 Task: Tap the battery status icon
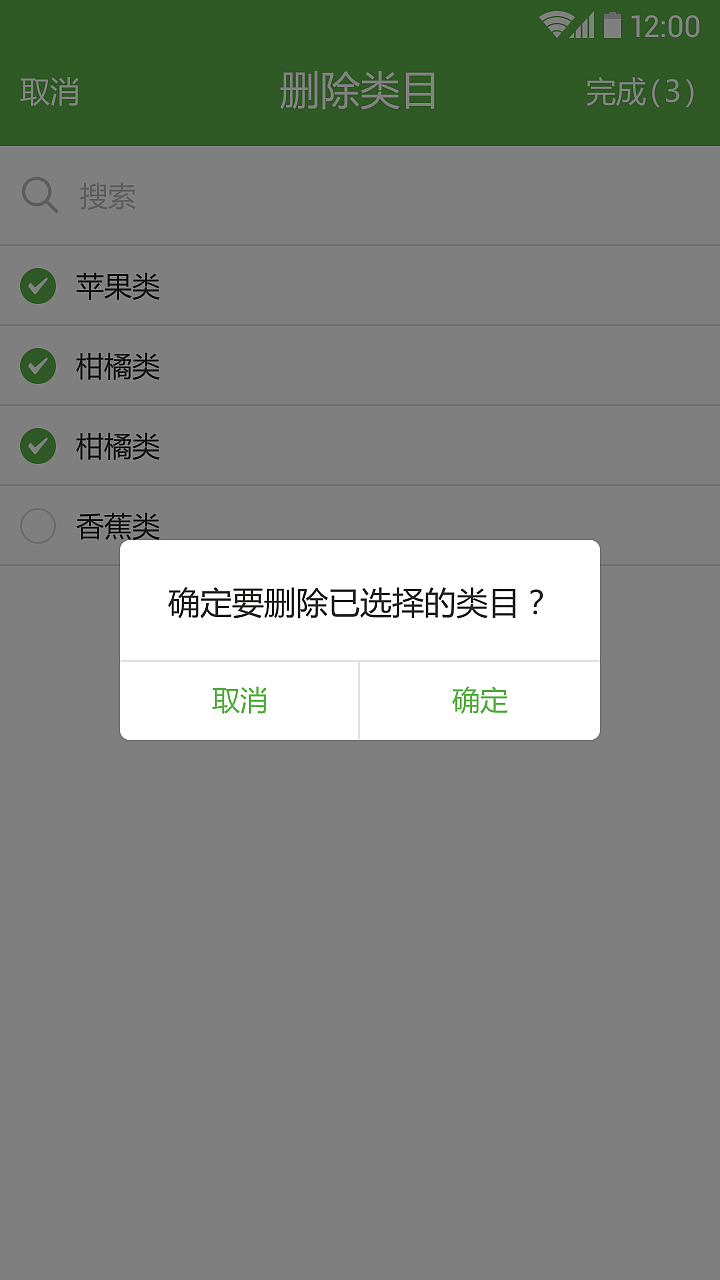(x=614, y=25)
